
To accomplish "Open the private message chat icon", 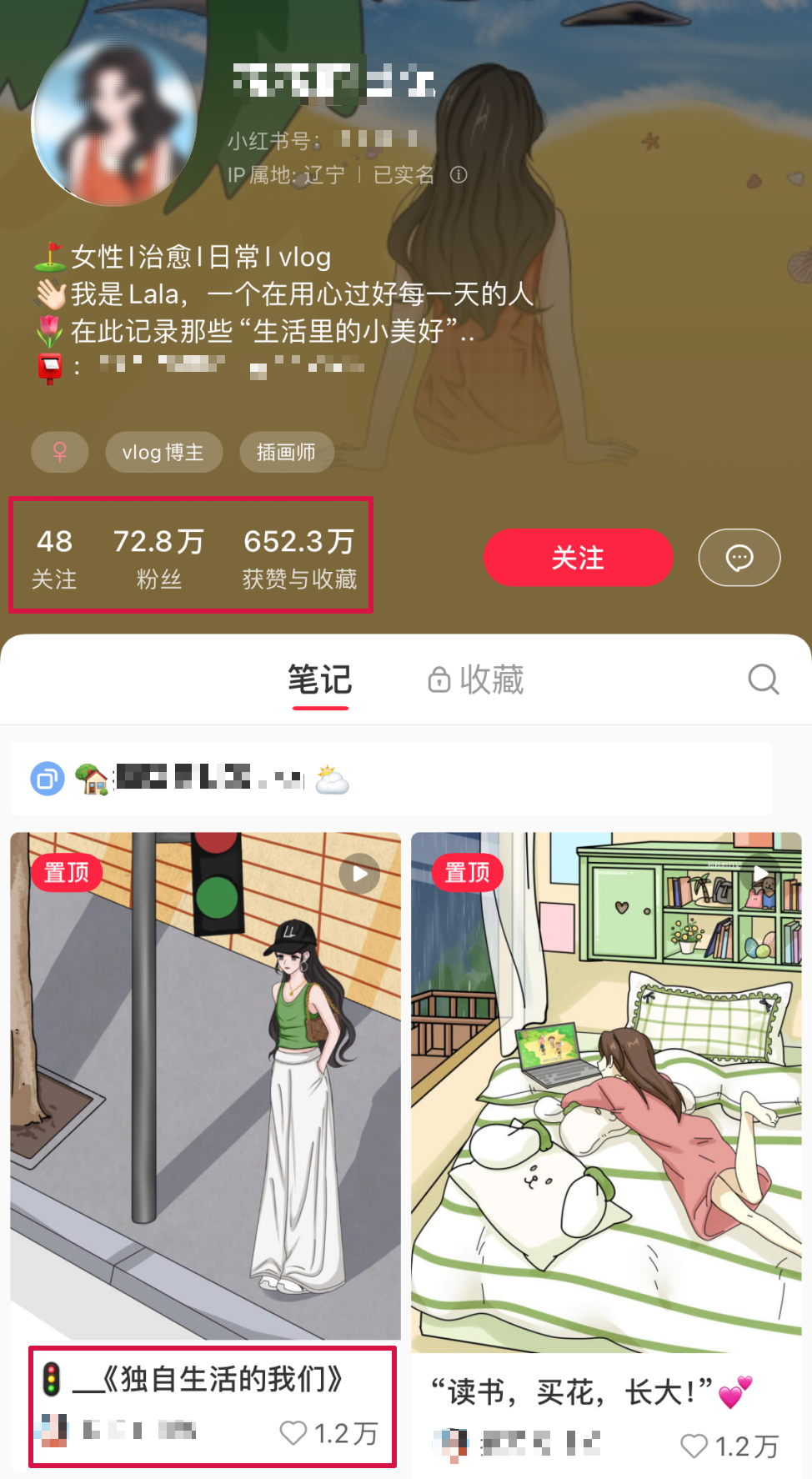I will point(739,558).
